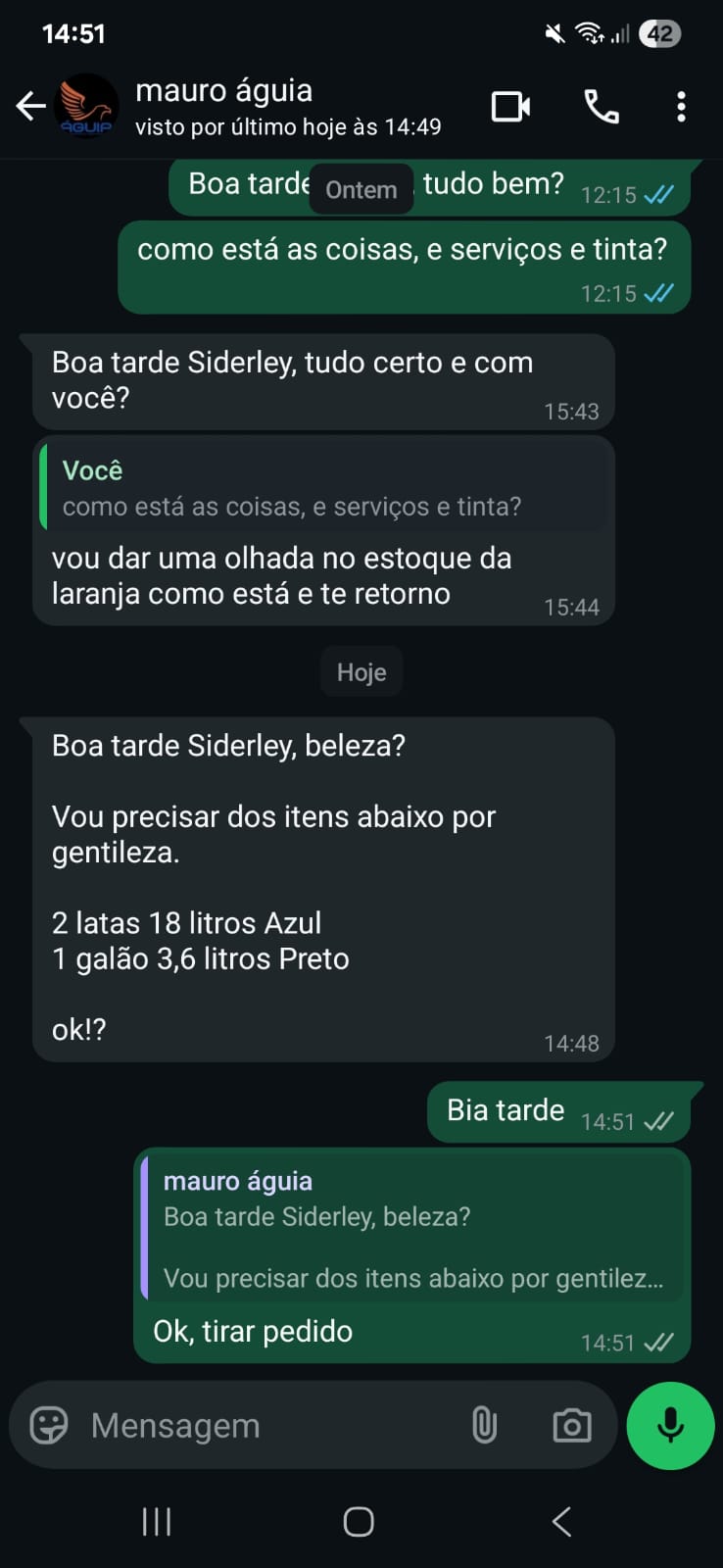Go to the phone's home screen
The image size is (723, 1568).
tap(359, 1521)
